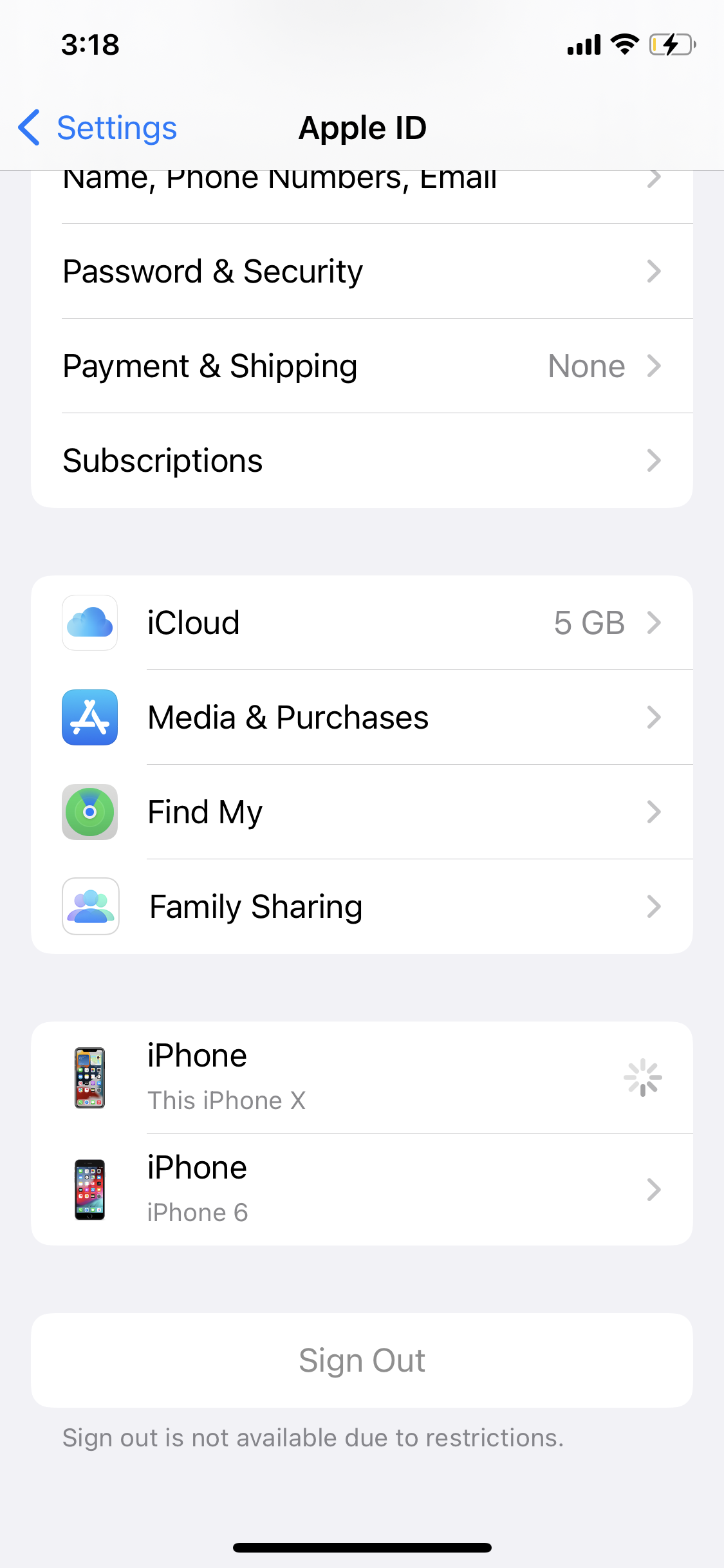Open Password & Security settings

coord(362,271)
